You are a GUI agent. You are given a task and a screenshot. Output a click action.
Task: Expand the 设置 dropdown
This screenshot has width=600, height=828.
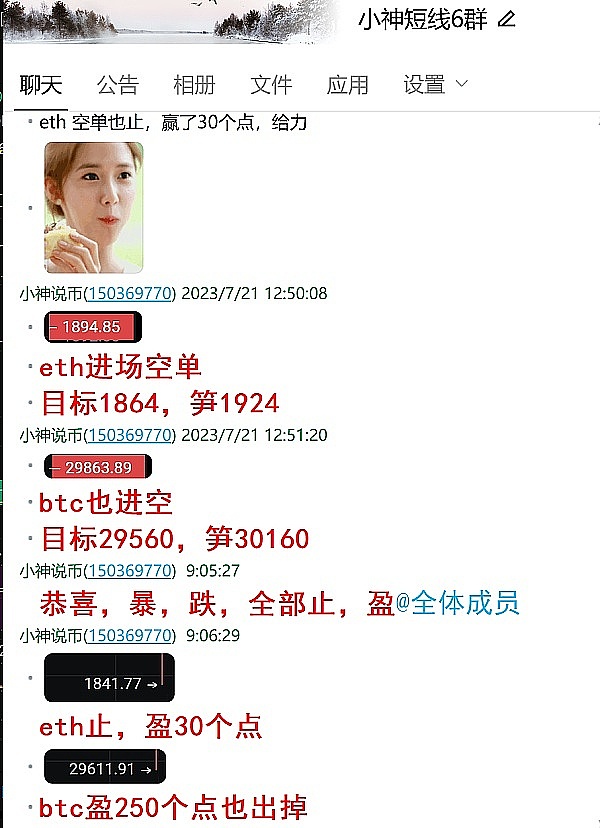click(435, 85)
